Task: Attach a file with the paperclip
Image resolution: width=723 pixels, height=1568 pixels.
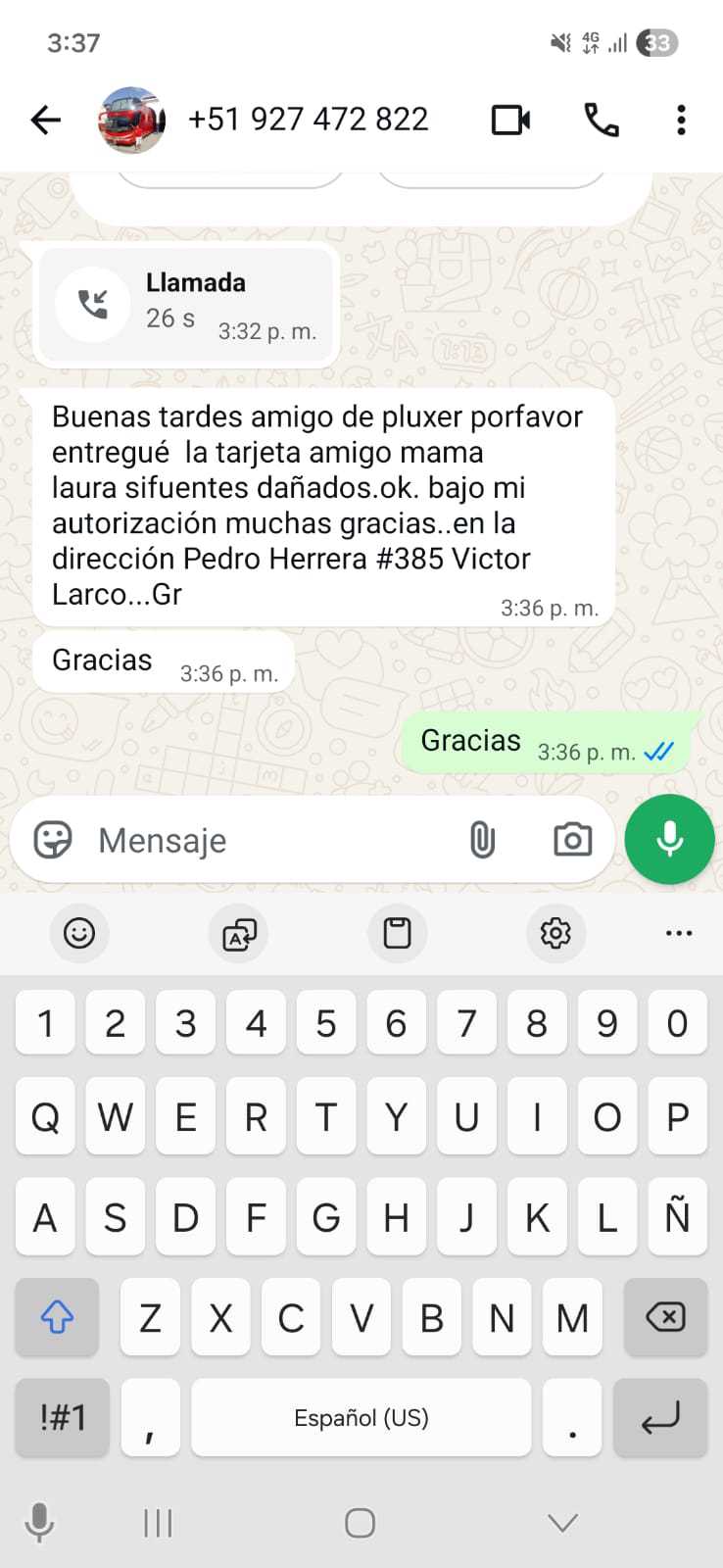Action: coord(482,840)
